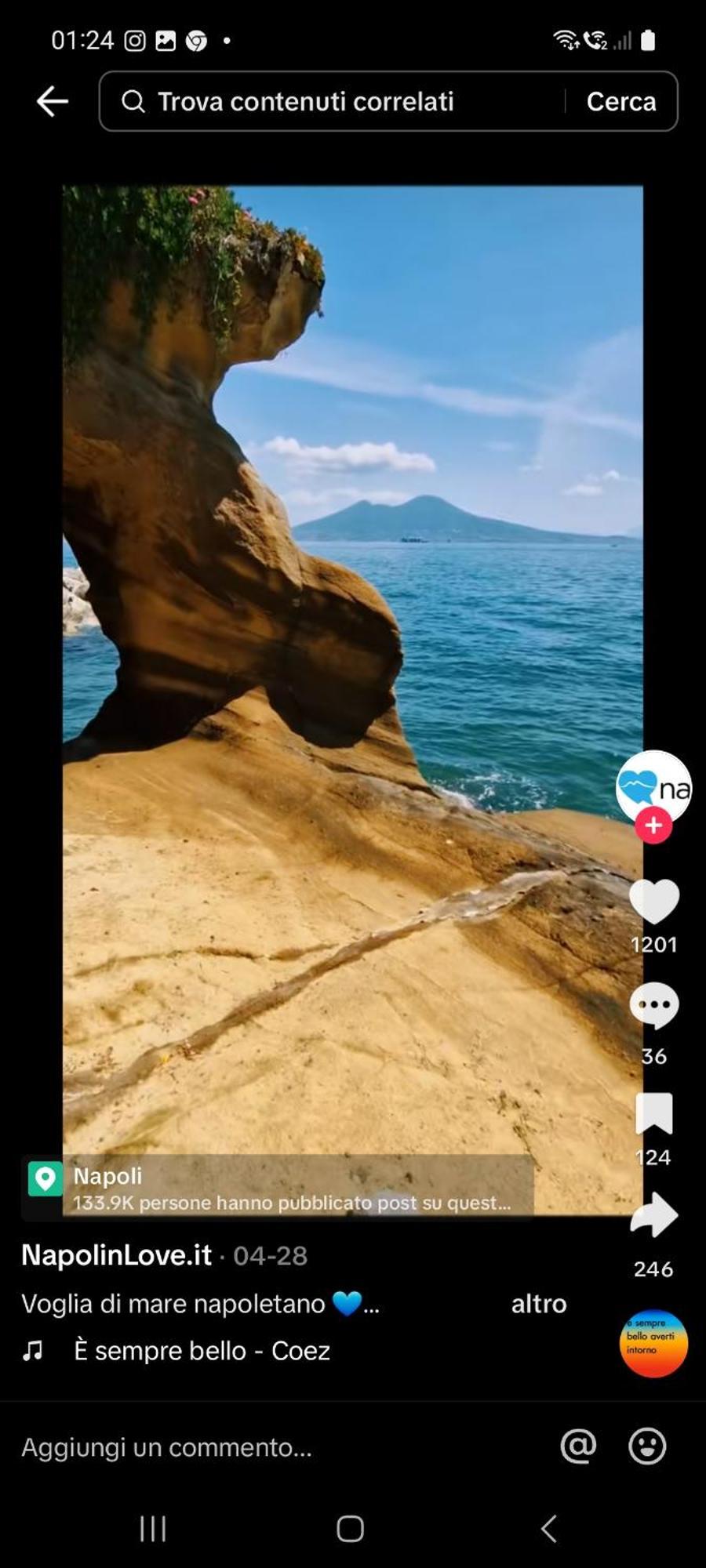Open recent apps from navigation bar

pos(153,1529)
